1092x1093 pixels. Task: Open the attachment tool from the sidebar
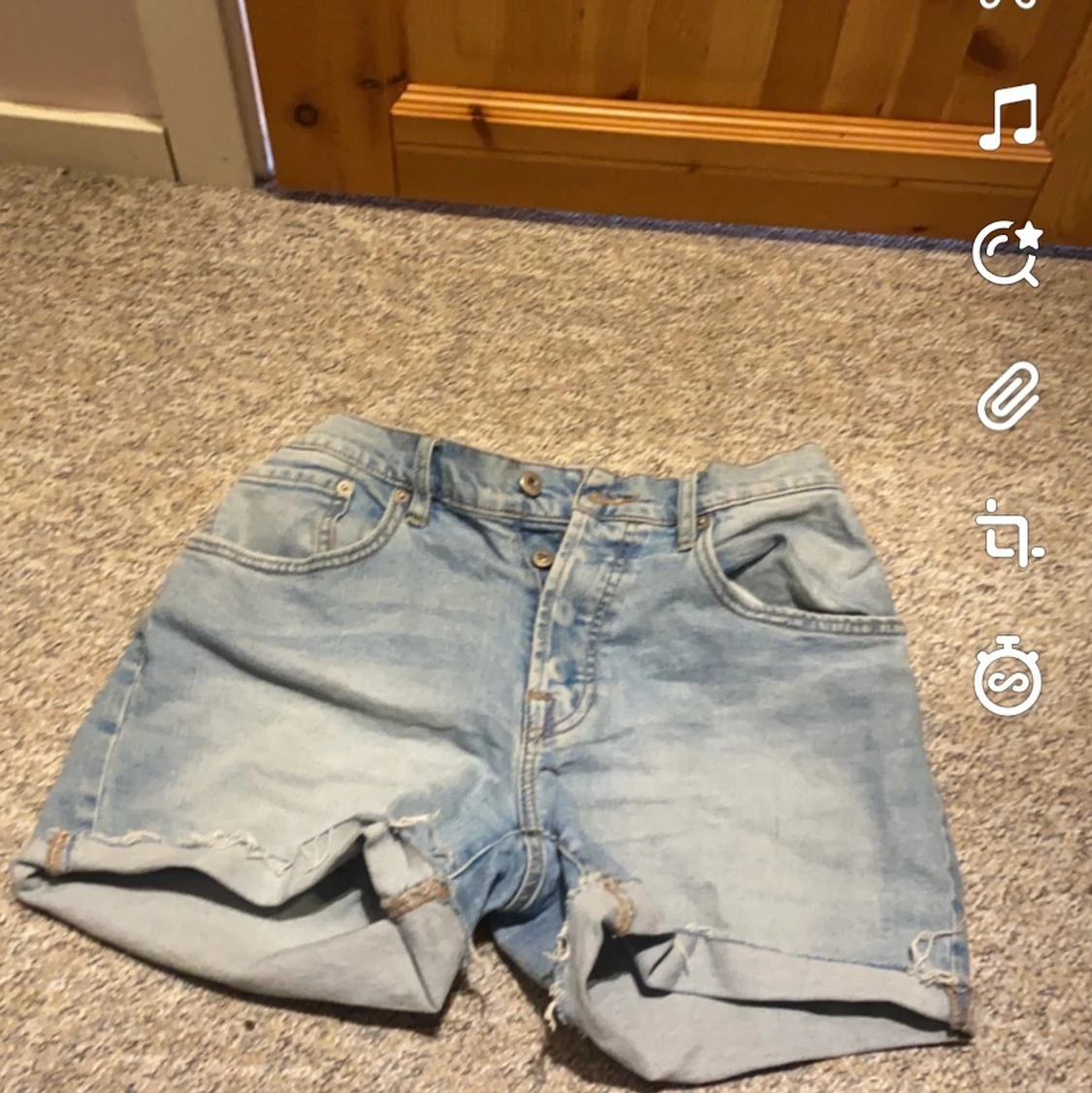(1009, 393)
